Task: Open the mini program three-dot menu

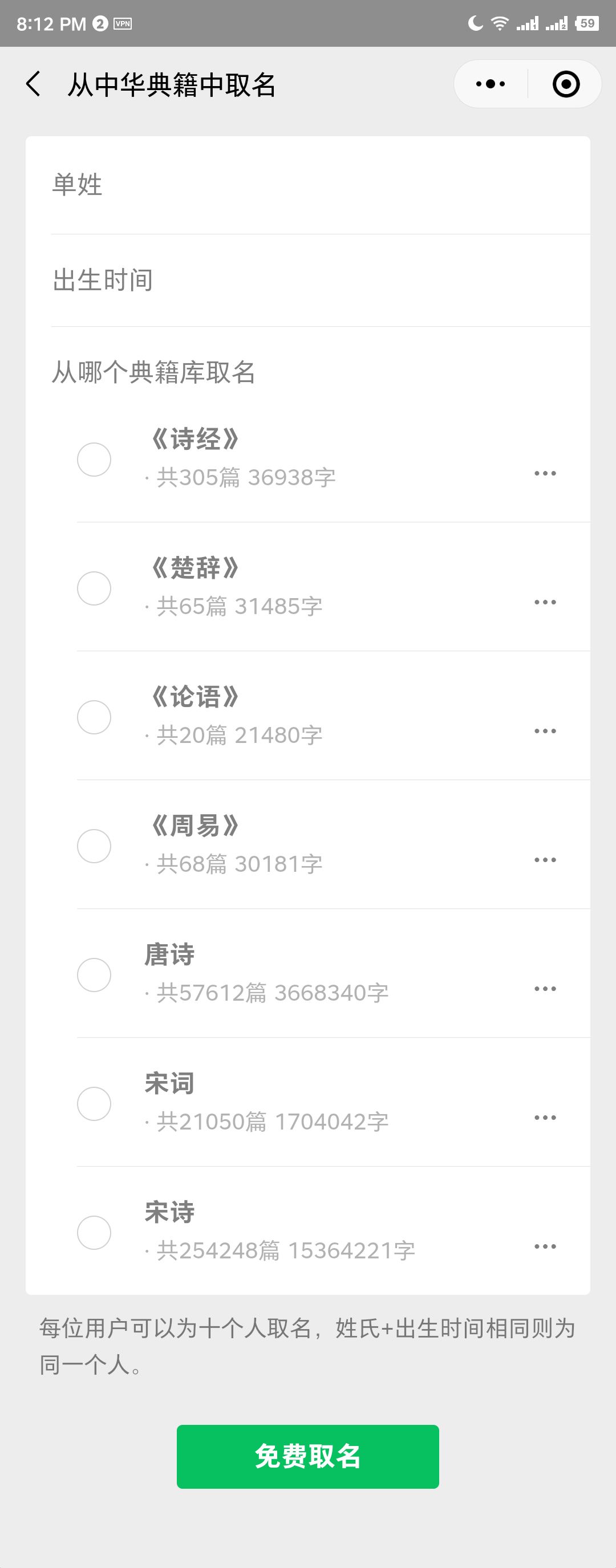Action: pyautogui.click(x=491, y=84)
